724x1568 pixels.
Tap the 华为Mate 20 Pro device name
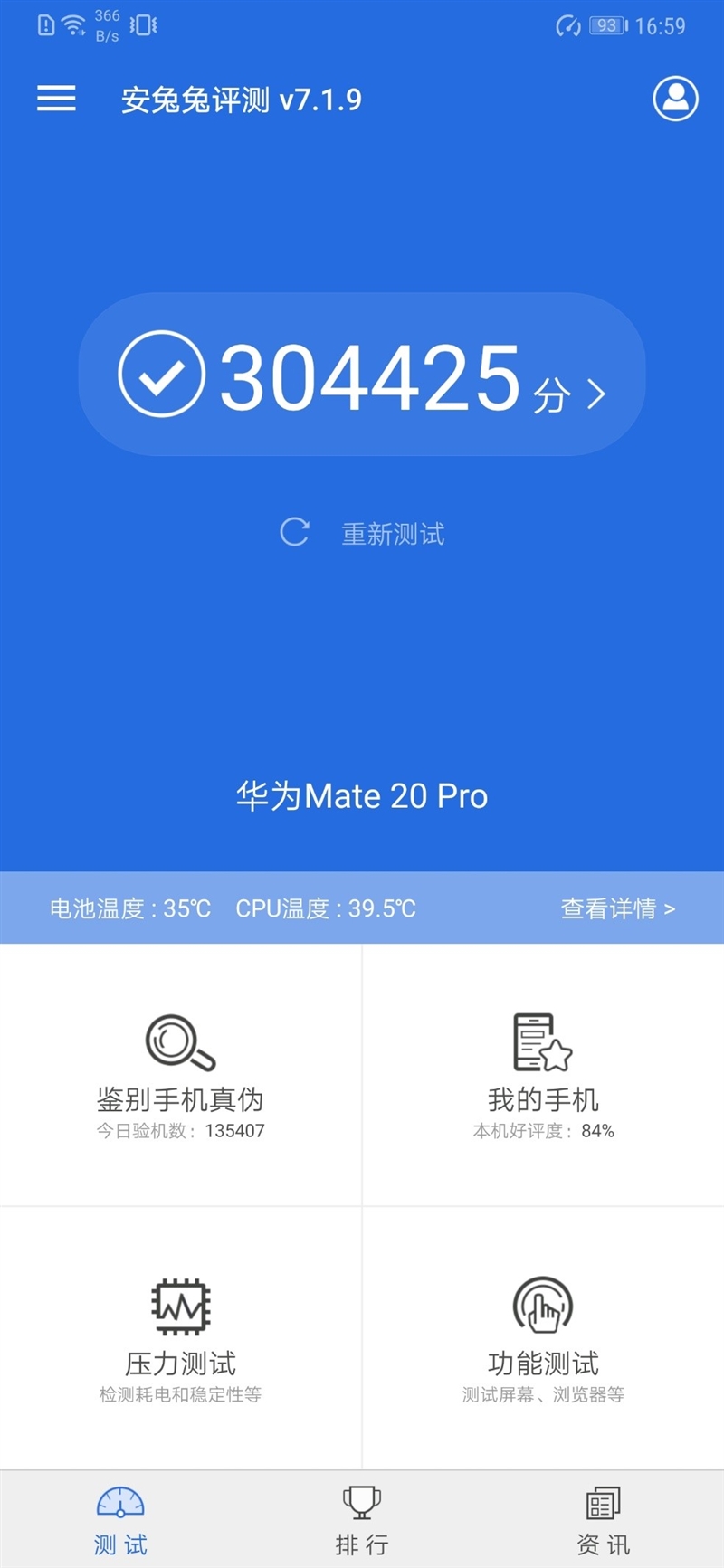point(362,796)
